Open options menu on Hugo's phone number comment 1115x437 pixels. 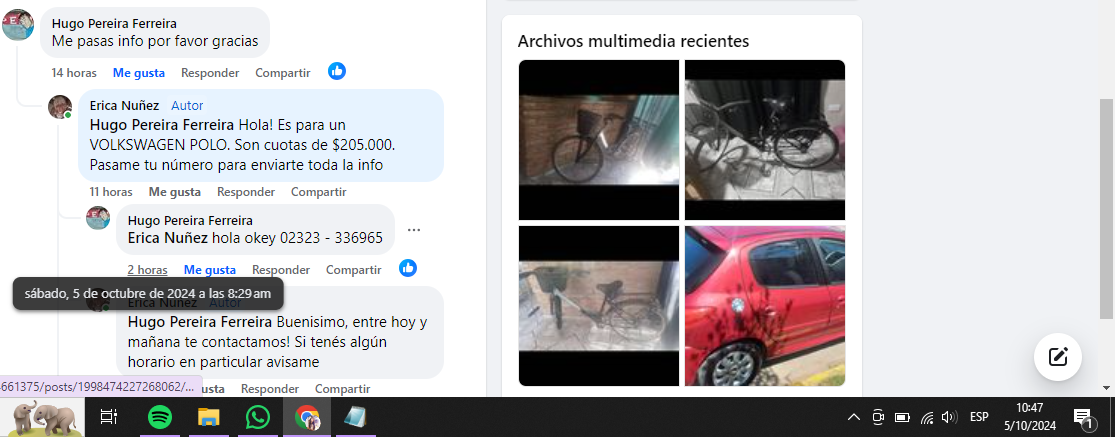[x=414, y=230]
